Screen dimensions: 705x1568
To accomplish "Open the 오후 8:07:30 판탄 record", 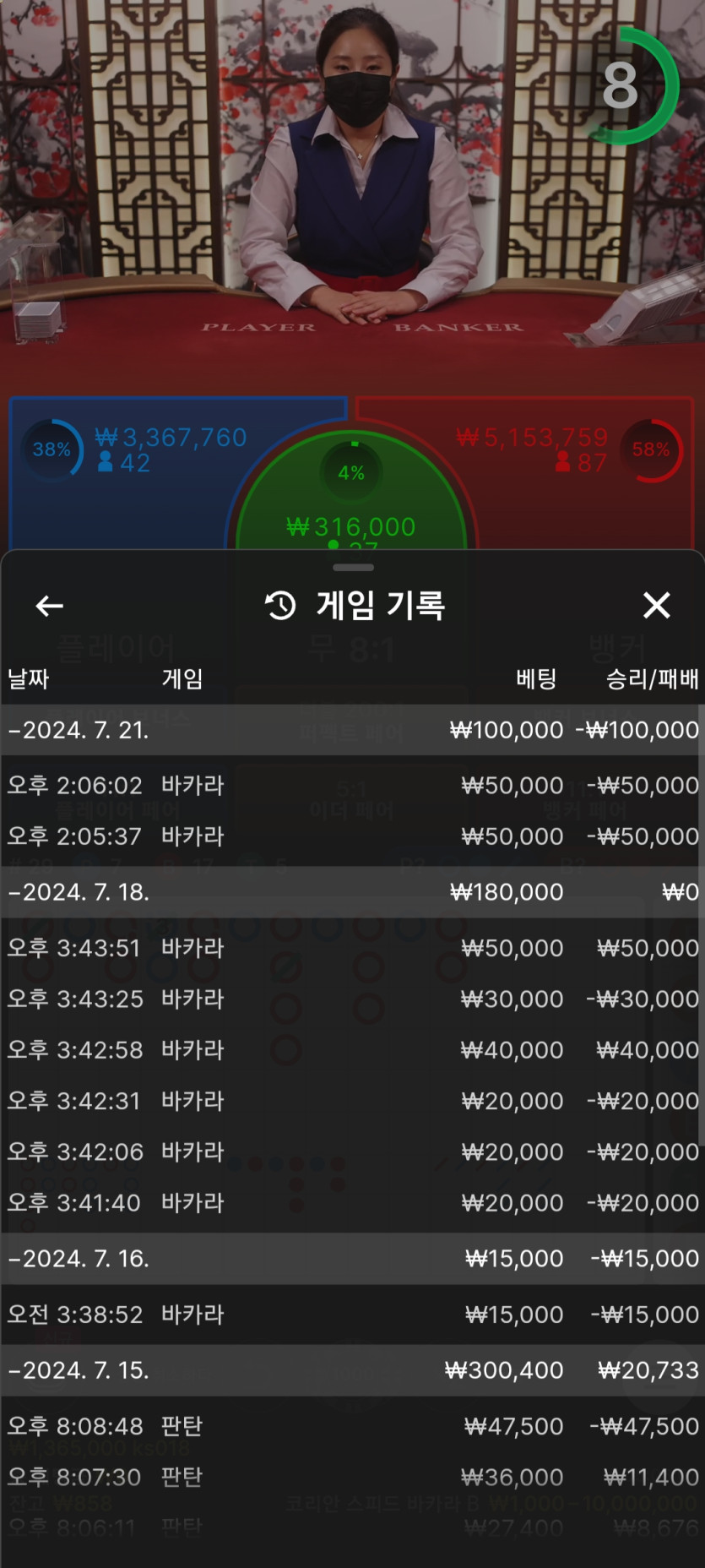I will click(x=352, y=1477).
